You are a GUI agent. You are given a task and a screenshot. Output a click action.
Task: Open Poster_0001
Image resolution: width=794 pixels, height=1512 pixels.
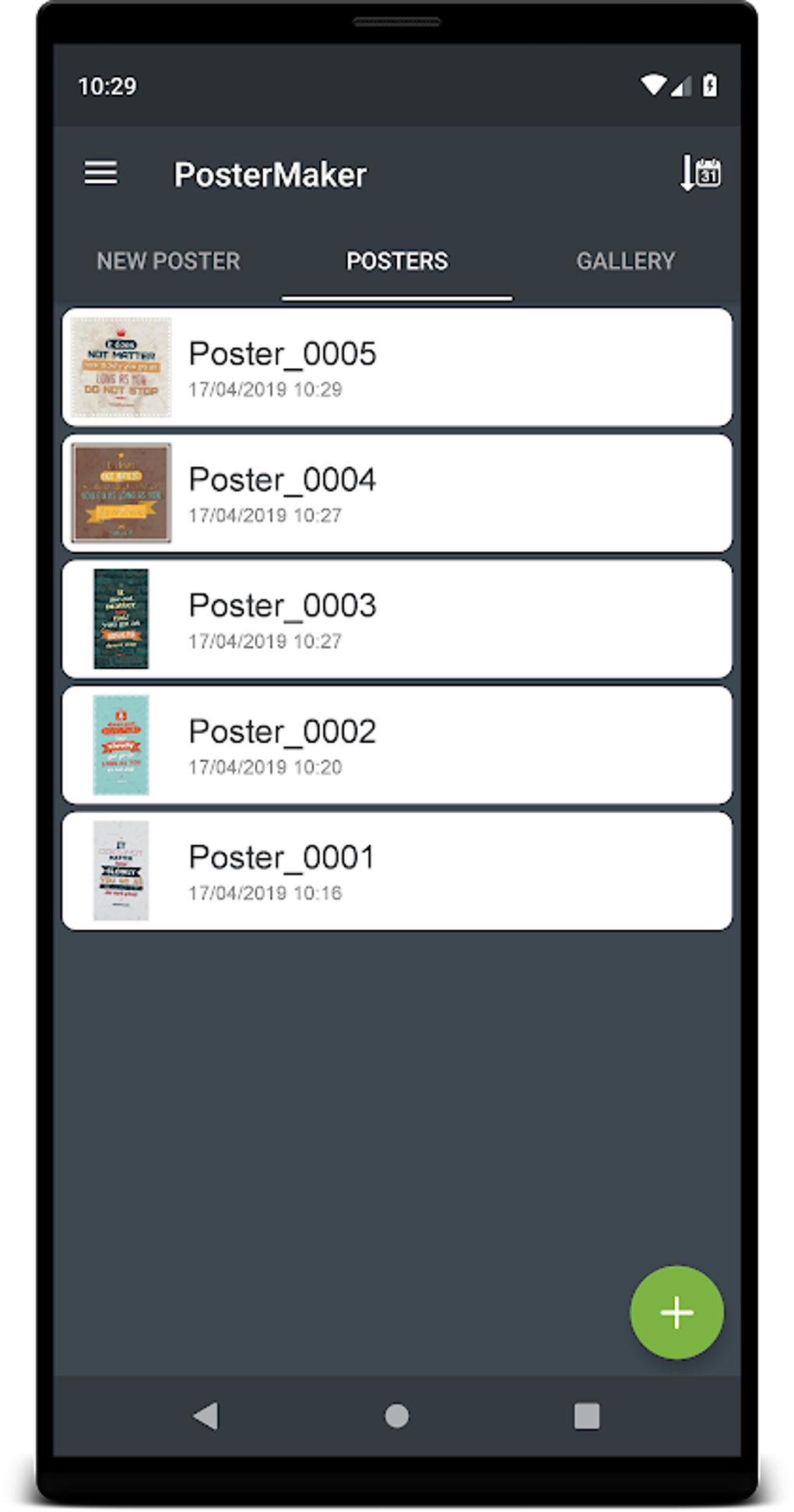click(x=397, y=872)
